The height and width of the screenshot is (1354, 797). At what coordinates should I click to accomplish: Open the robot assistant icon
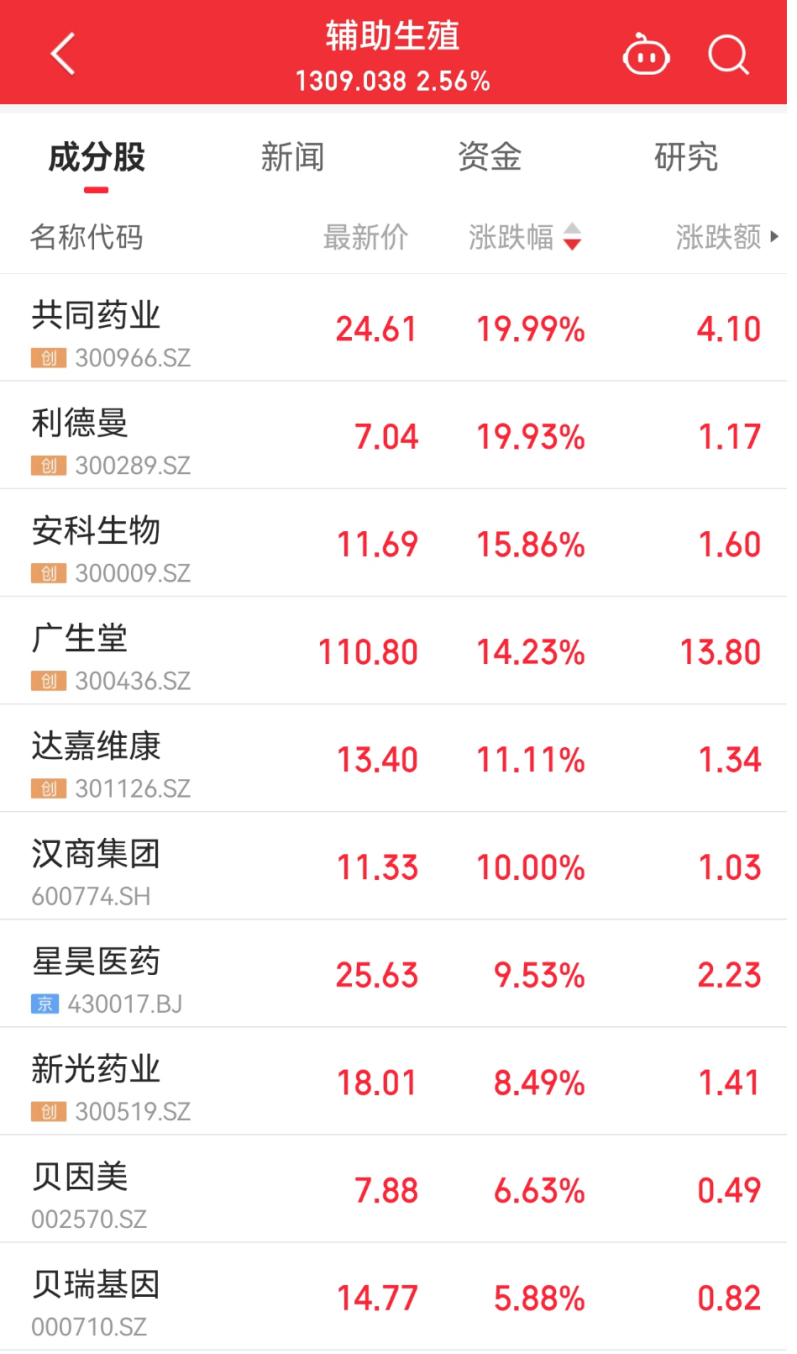(x=646, y=54)
